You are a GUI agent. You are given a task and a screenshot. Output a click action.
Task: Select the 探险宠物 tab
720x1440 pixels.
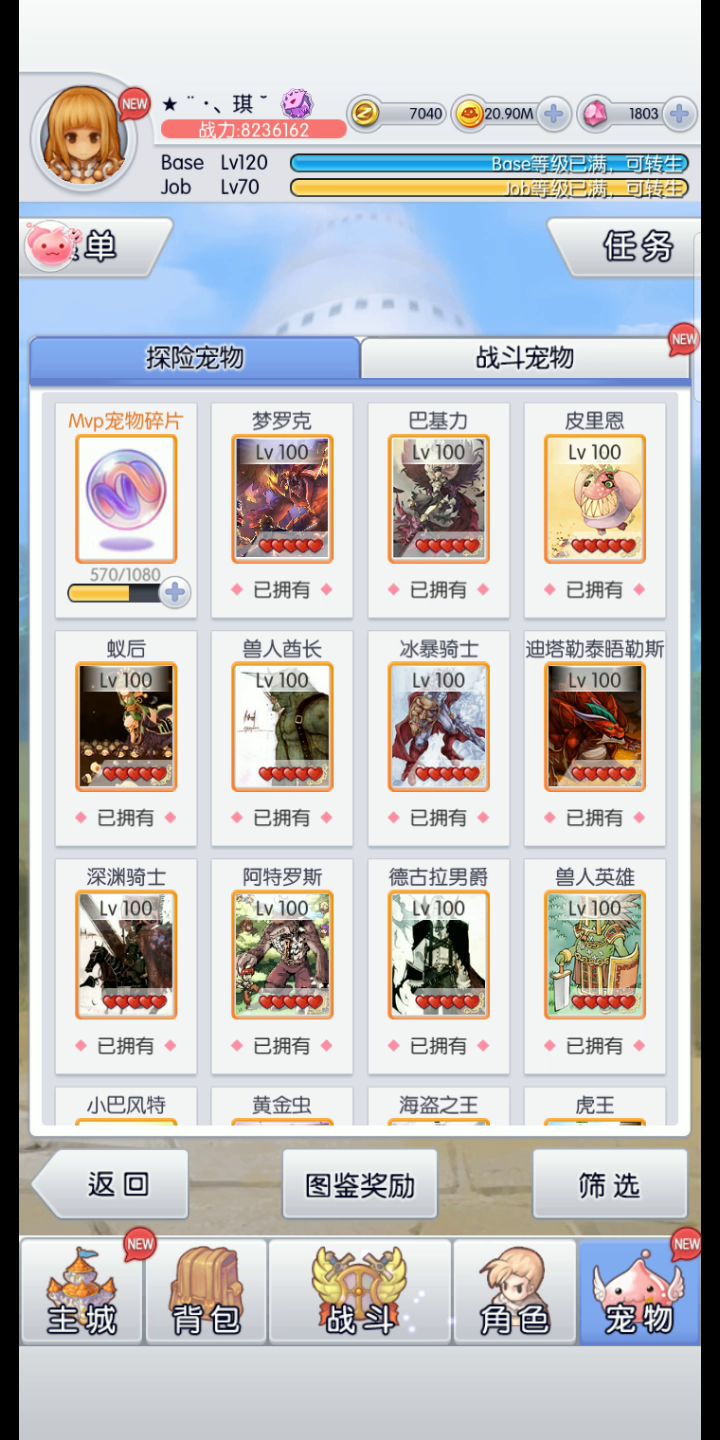(x=195, y=358)
